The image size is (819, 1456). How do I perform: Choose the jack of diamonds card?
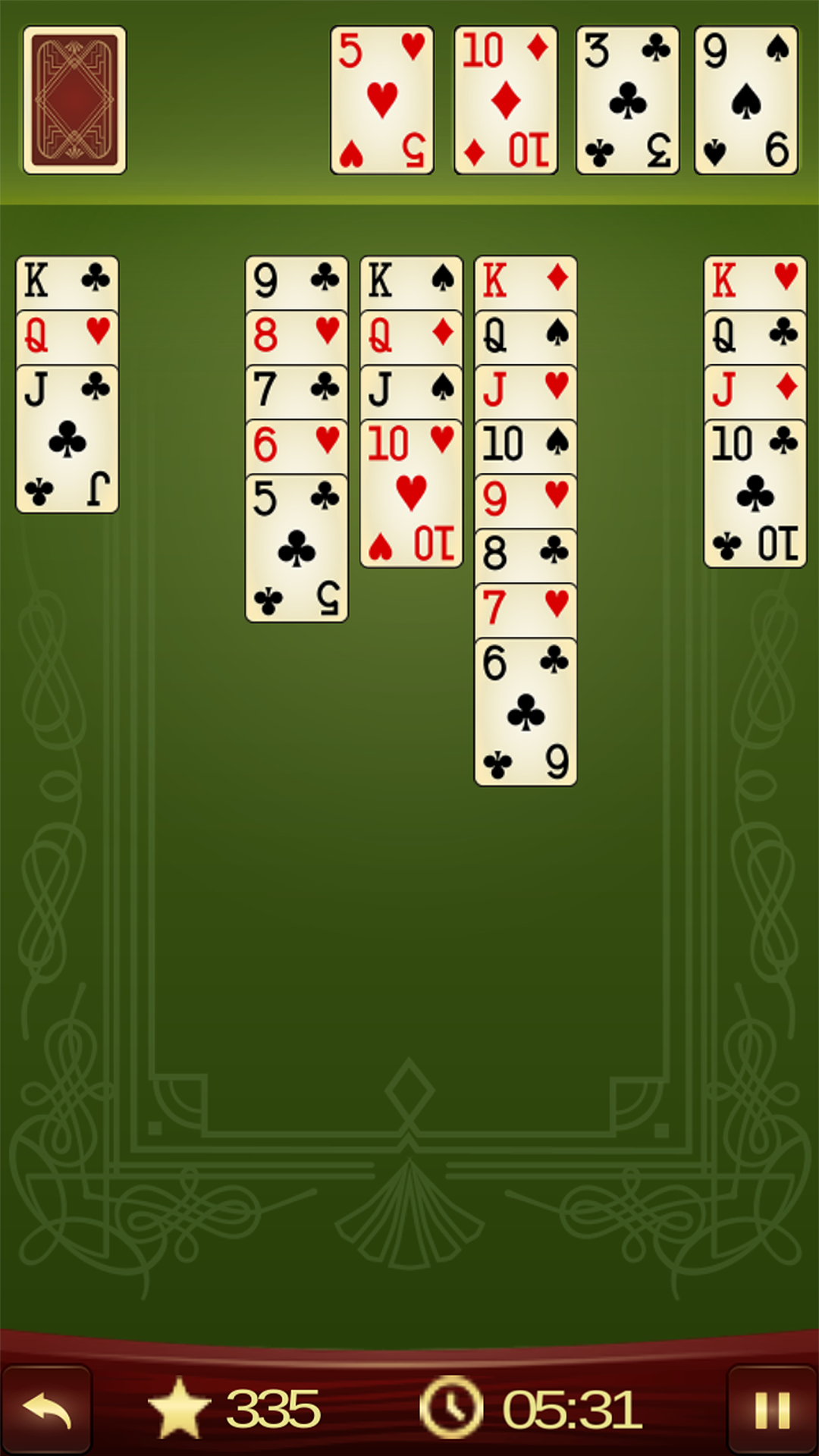755,391
